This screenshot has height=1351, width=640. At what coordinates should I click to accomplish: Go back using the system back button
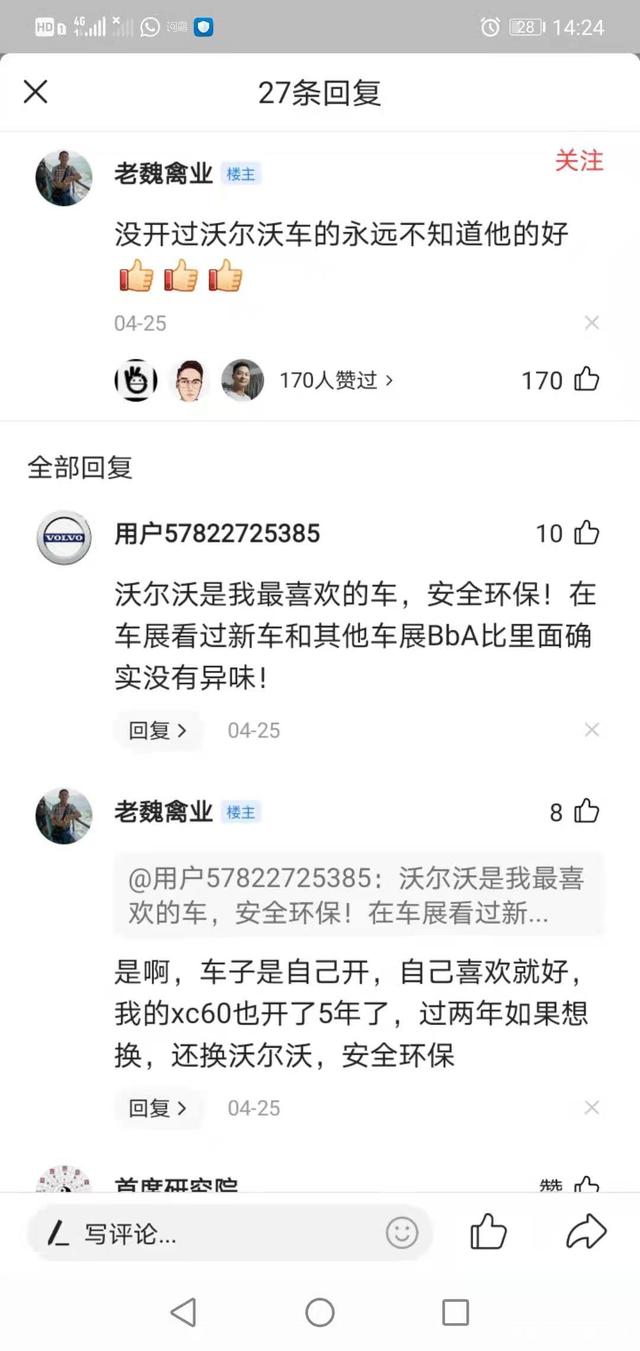[183, 1312]
